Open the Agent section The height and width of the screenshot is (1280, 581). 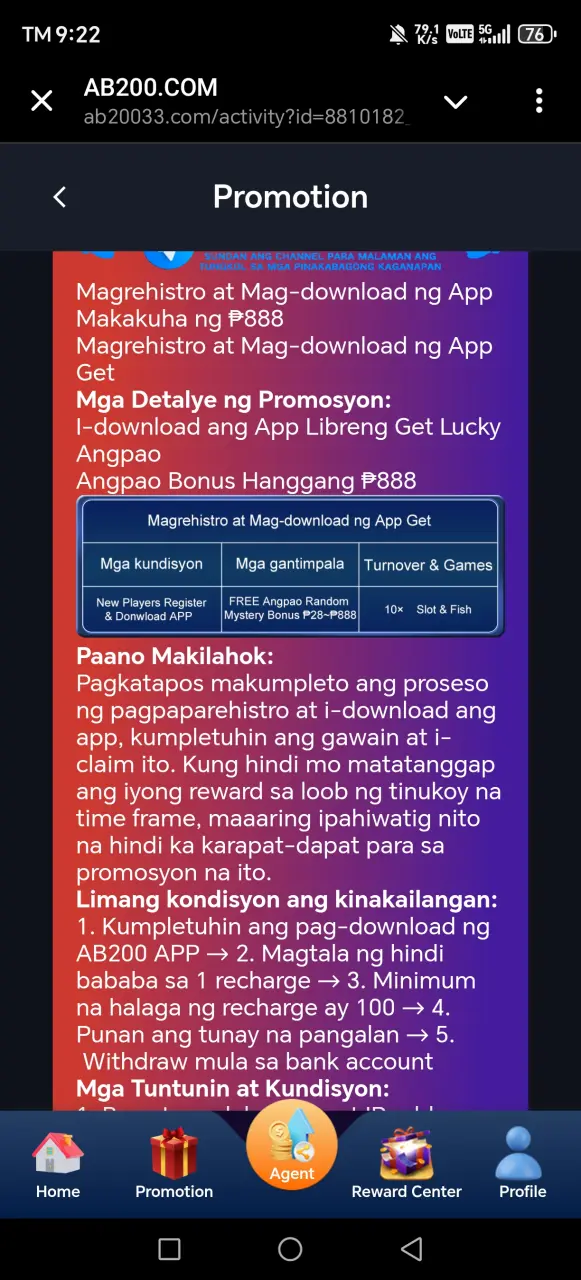click(291, 1146)
